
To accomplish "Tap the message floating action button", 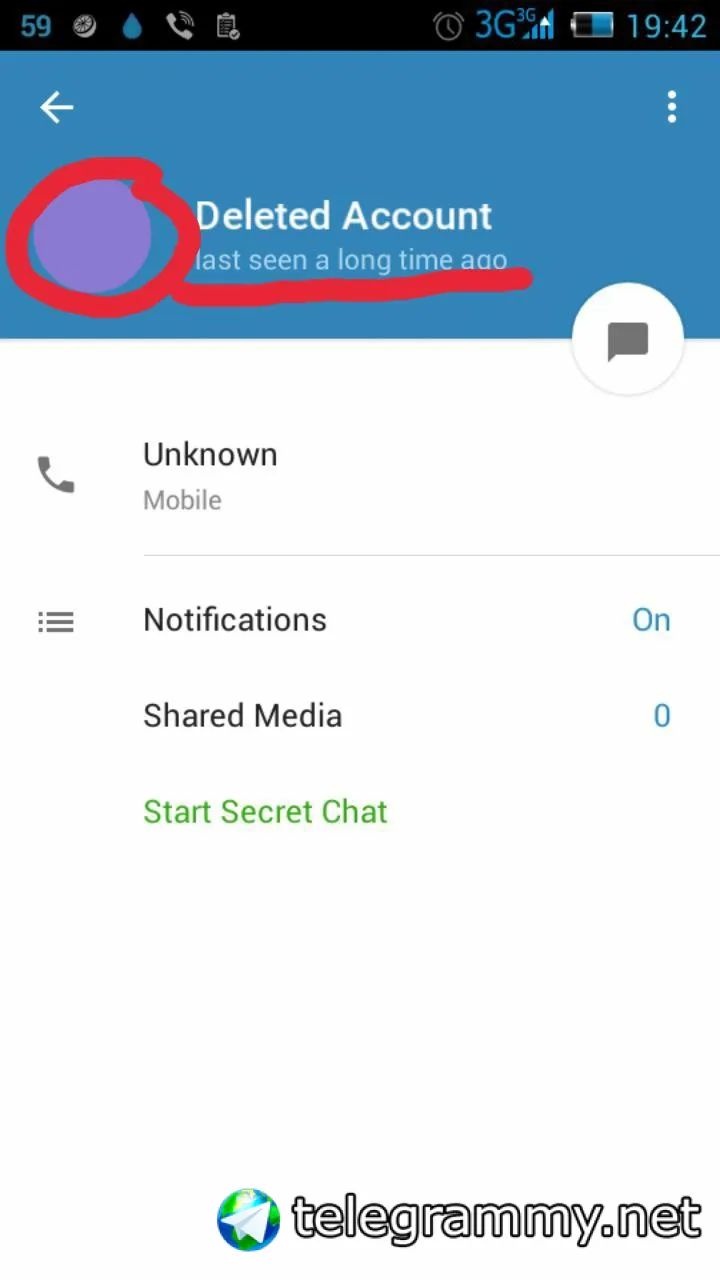I will tap(628, 340).
